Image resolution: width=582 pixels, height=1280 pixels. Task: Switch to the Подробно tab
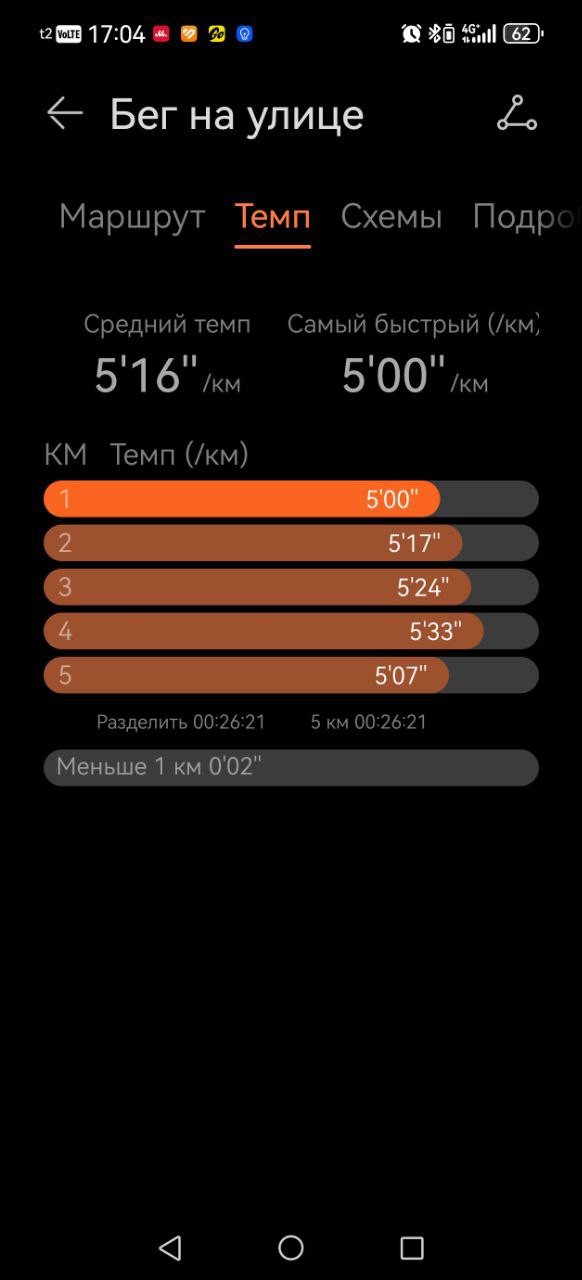(x=526, y=217)
